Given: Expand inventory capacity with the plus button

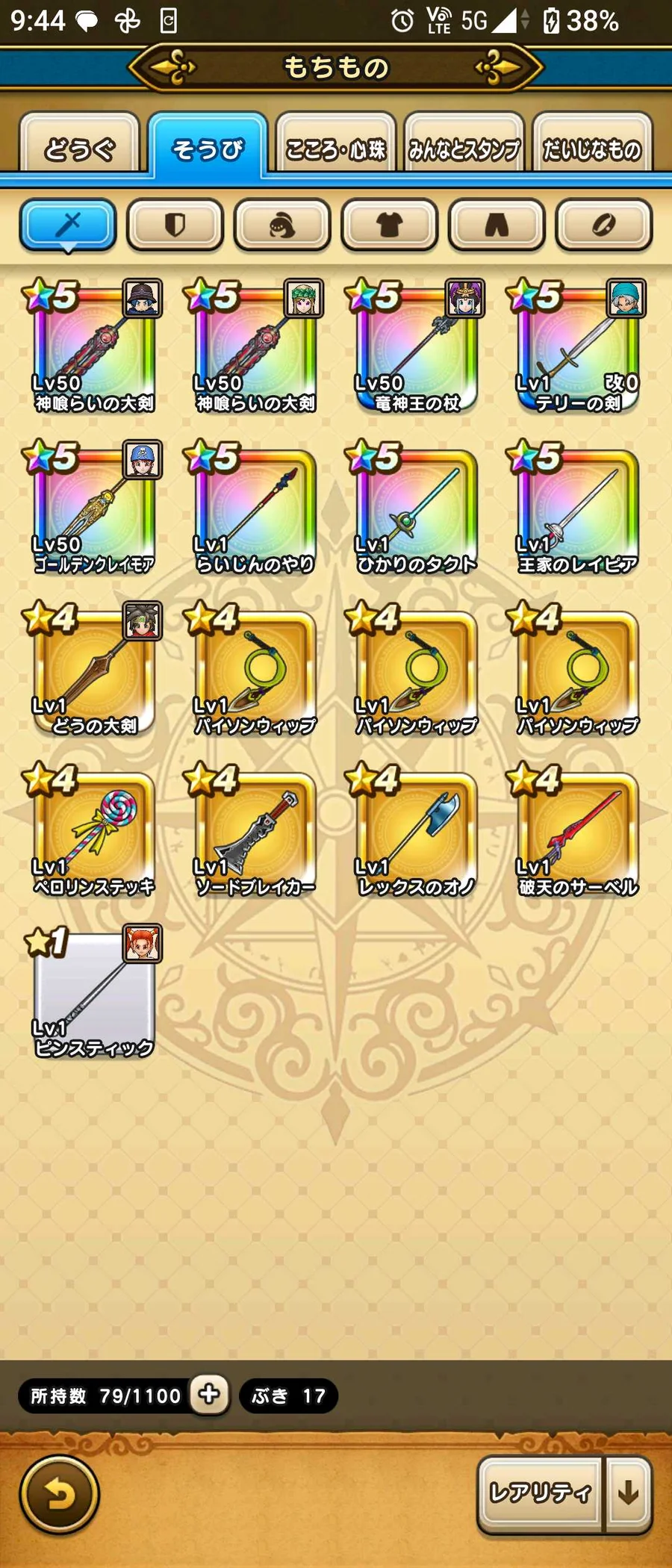Looking at the screenshot, I should [209, 1395].
